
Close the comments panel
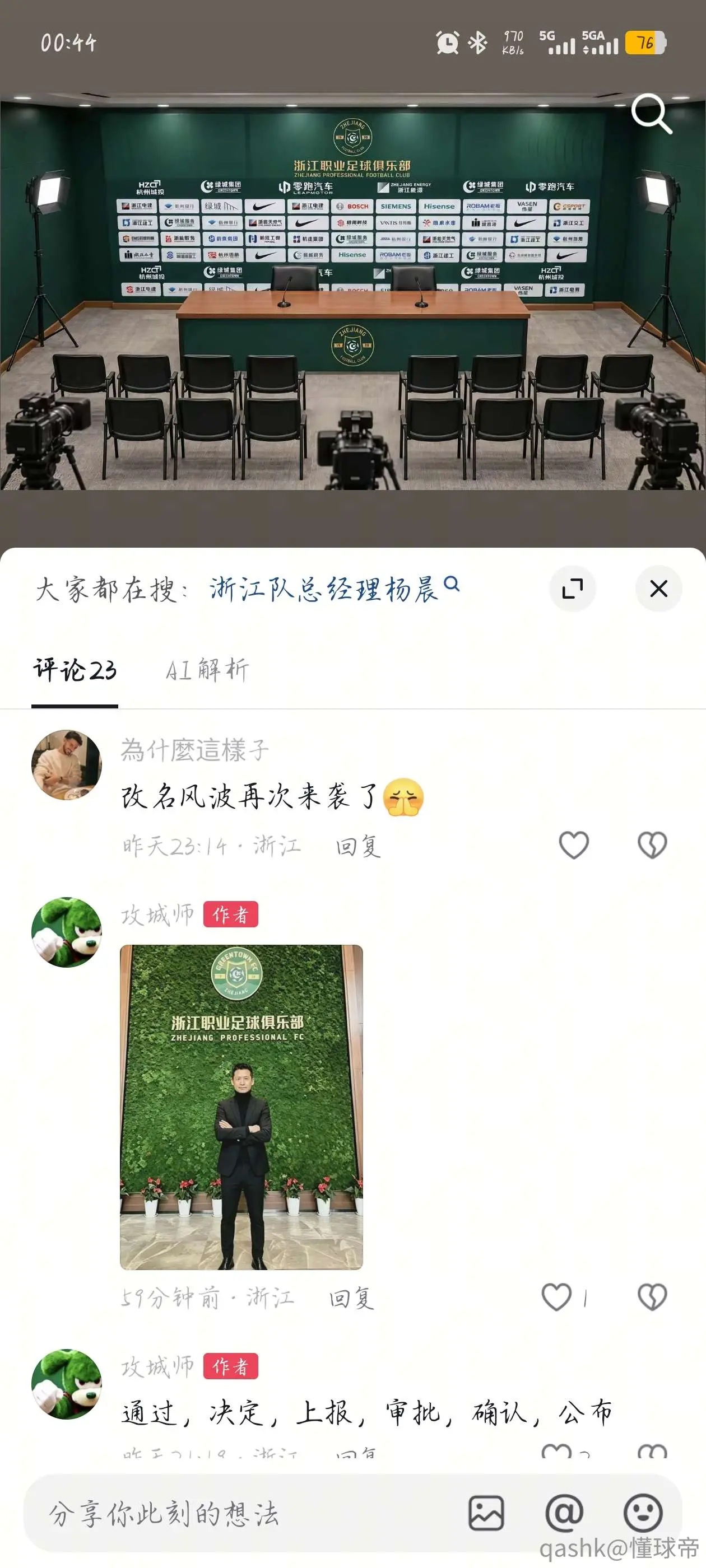pyautogui.click(x=658, y=589)
